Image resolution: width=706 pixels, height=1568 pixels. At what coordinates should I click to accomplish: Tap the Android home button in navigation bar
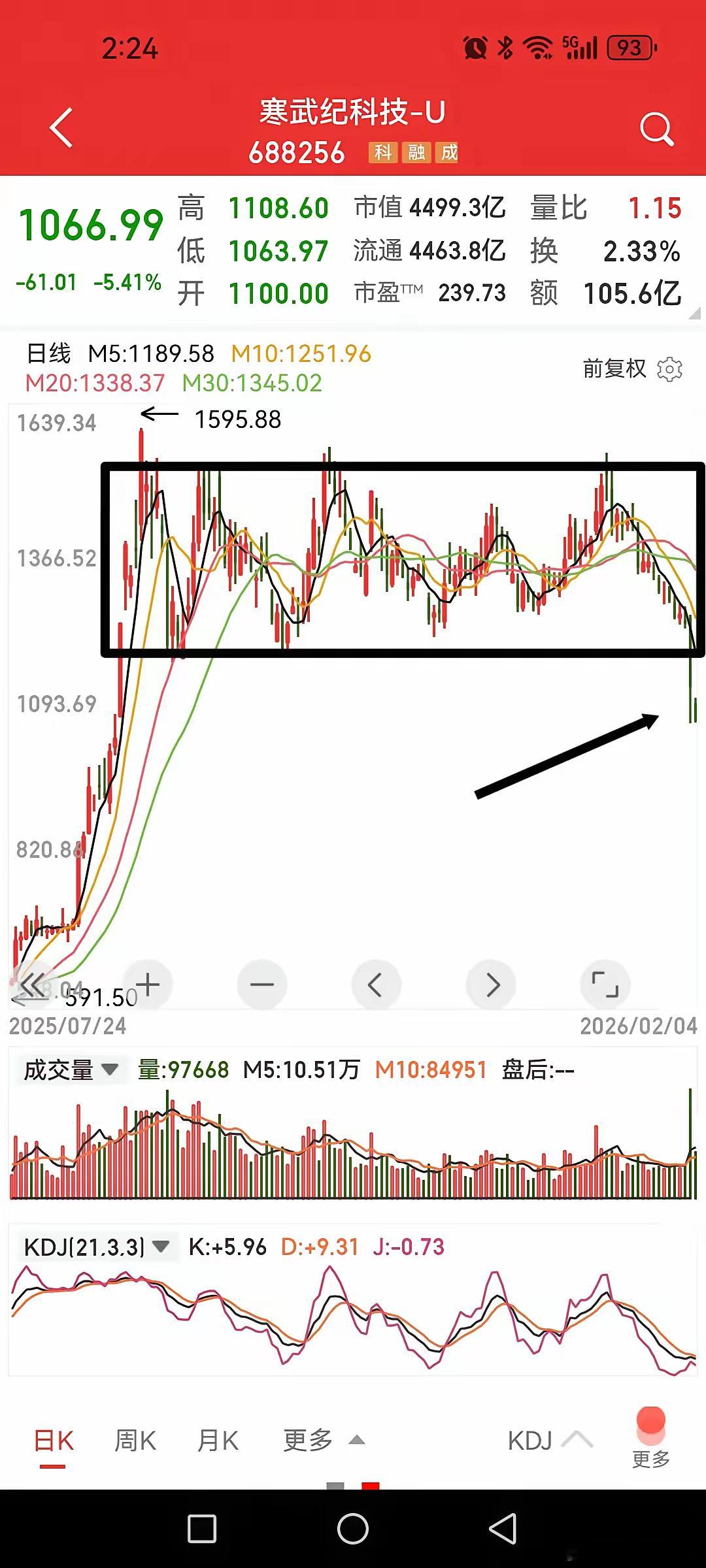(353, 1530)
